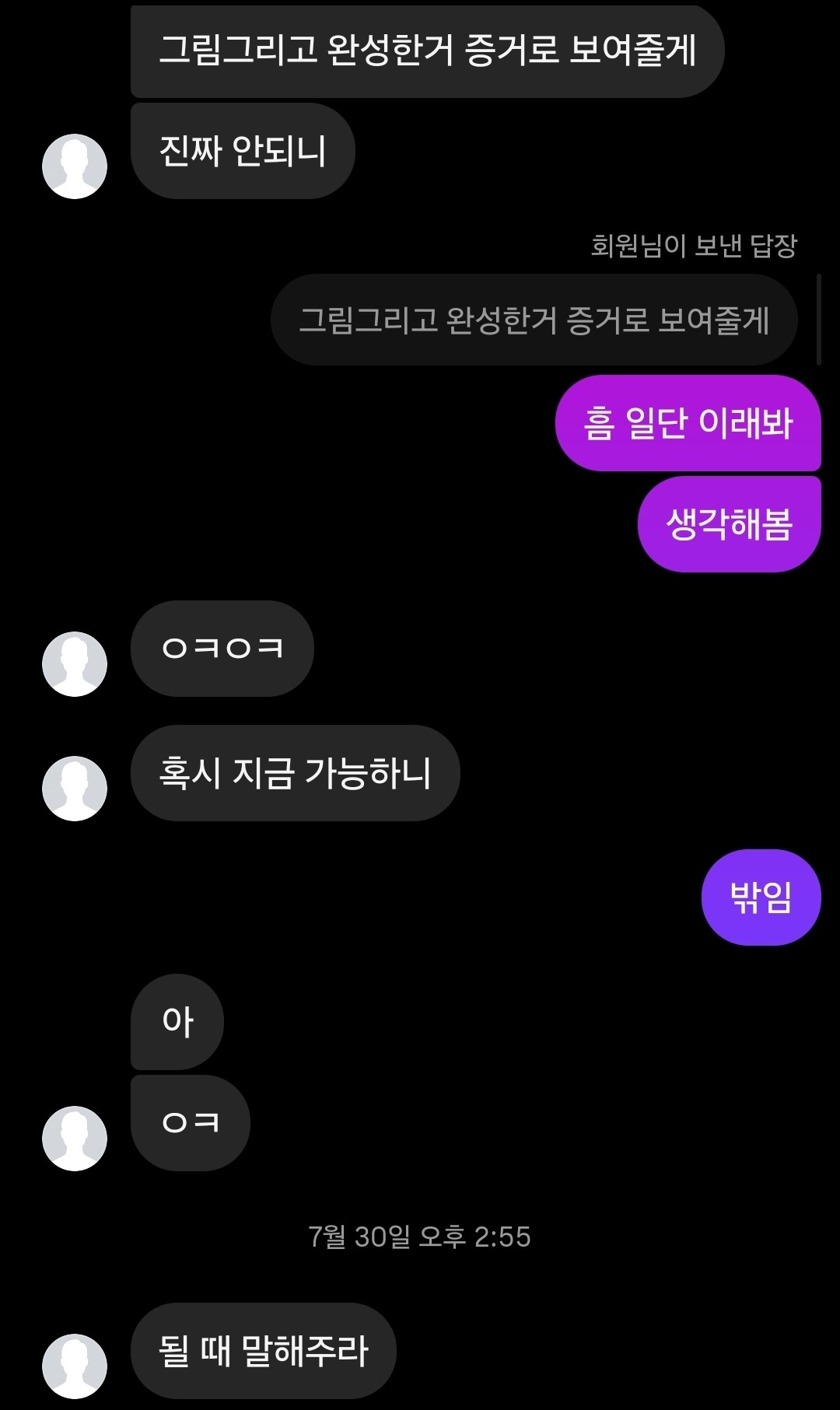Tap the grey person silhouette near '아' message

[75, 1137]
